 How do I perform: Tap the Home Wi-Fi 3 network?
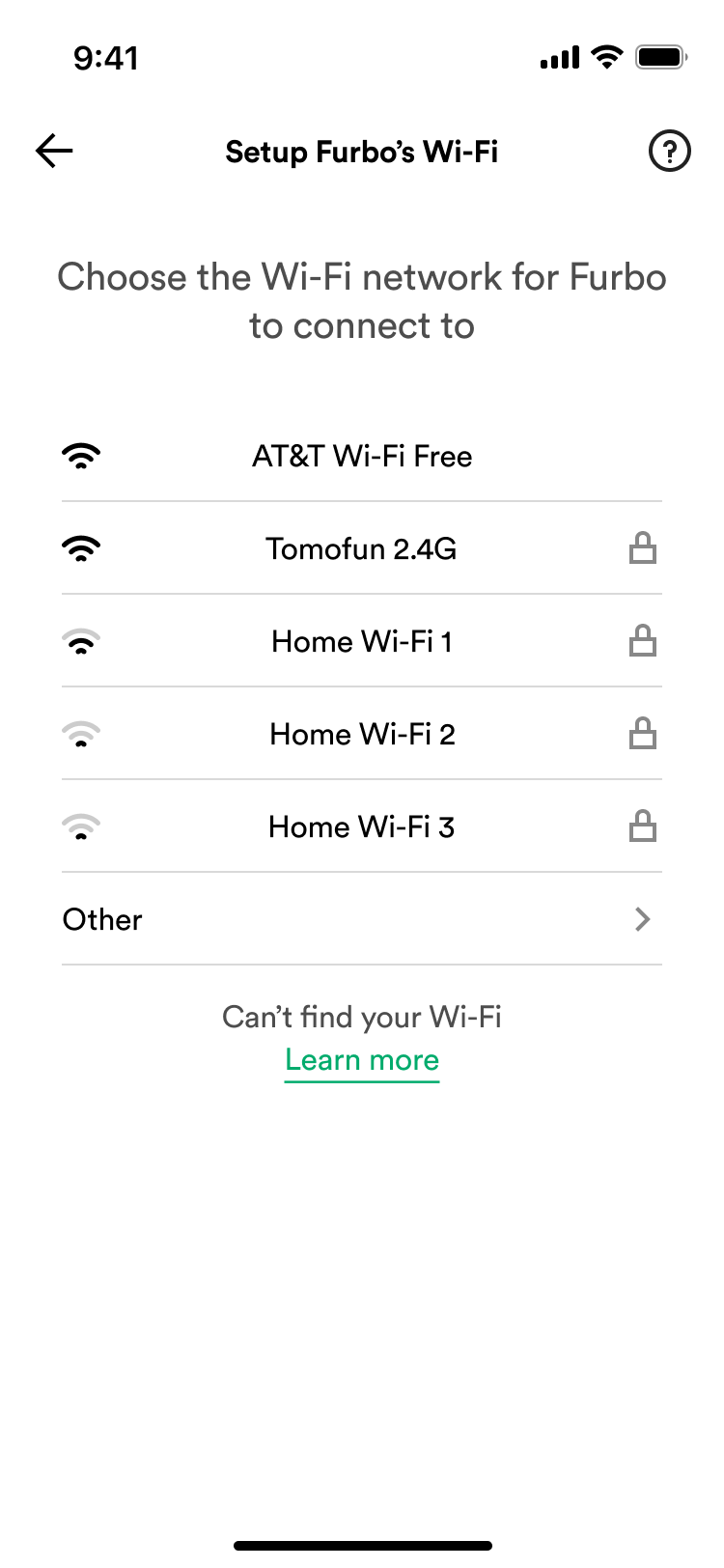(x=362, y=826)
